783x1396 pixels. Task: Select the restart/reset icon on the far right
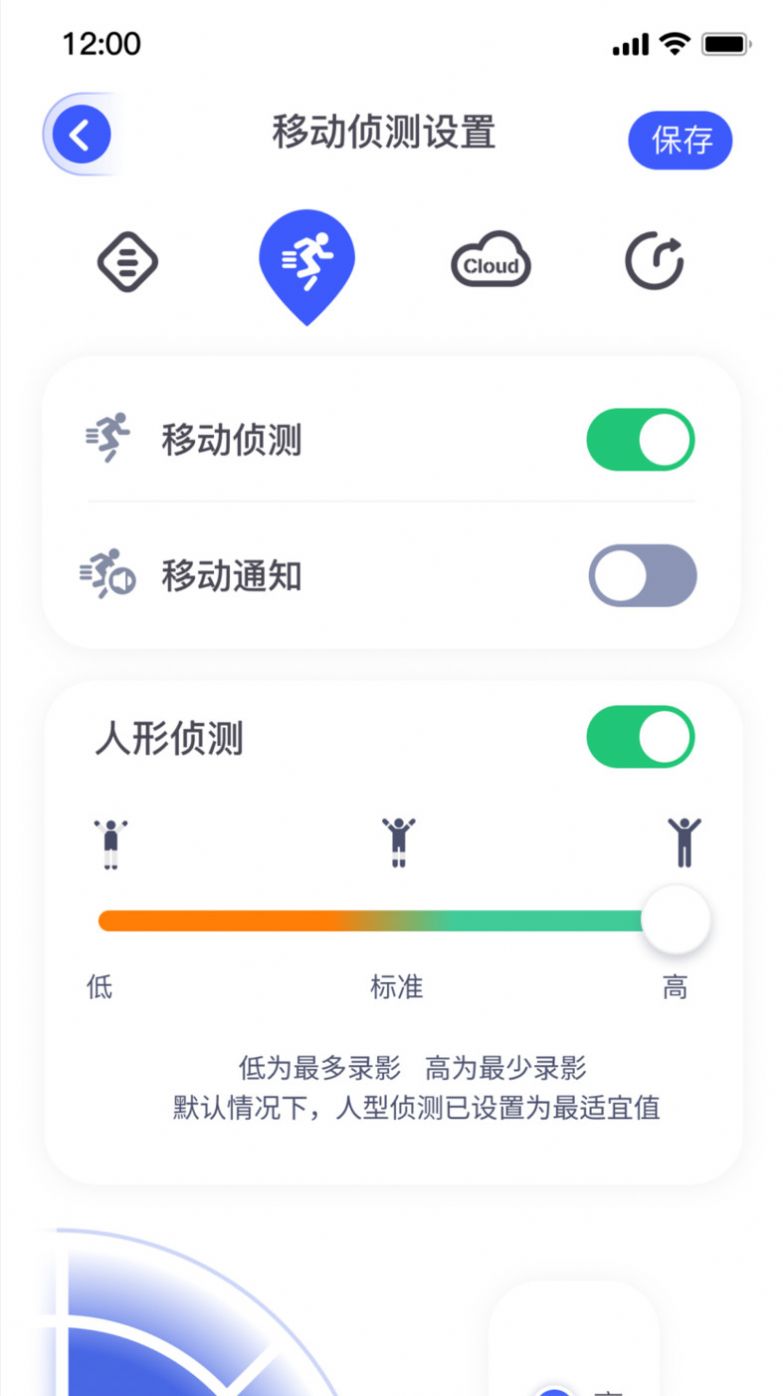point(655,262)
